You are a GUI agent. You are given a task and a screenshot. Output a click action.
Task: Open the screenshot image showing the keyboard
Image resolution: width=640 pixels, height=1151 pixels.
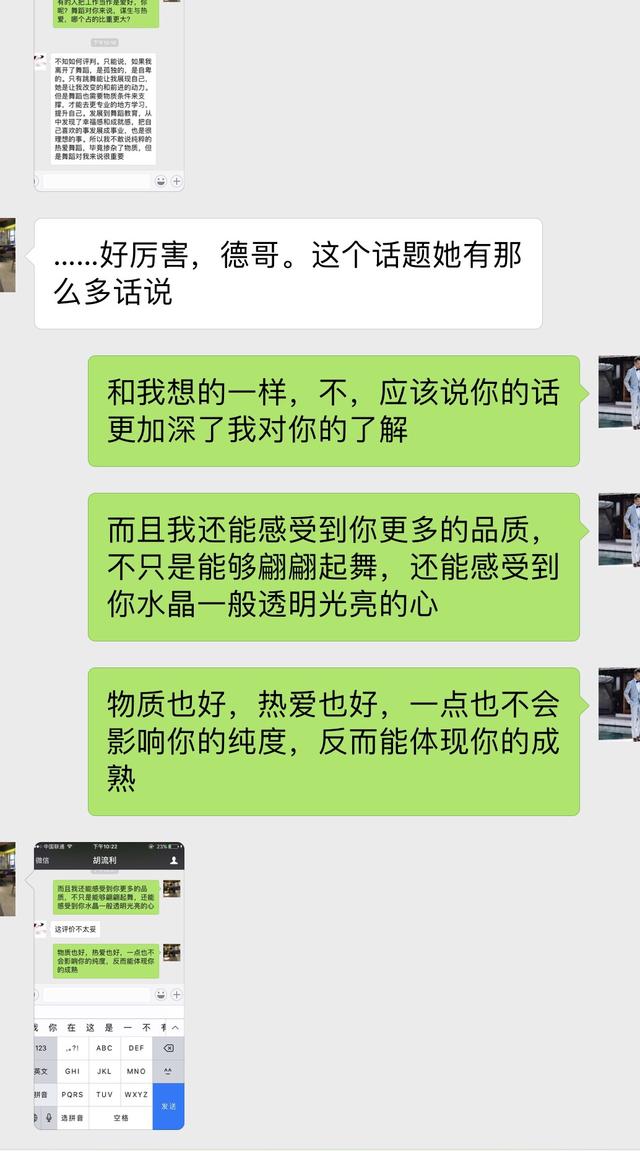[109, 985]
